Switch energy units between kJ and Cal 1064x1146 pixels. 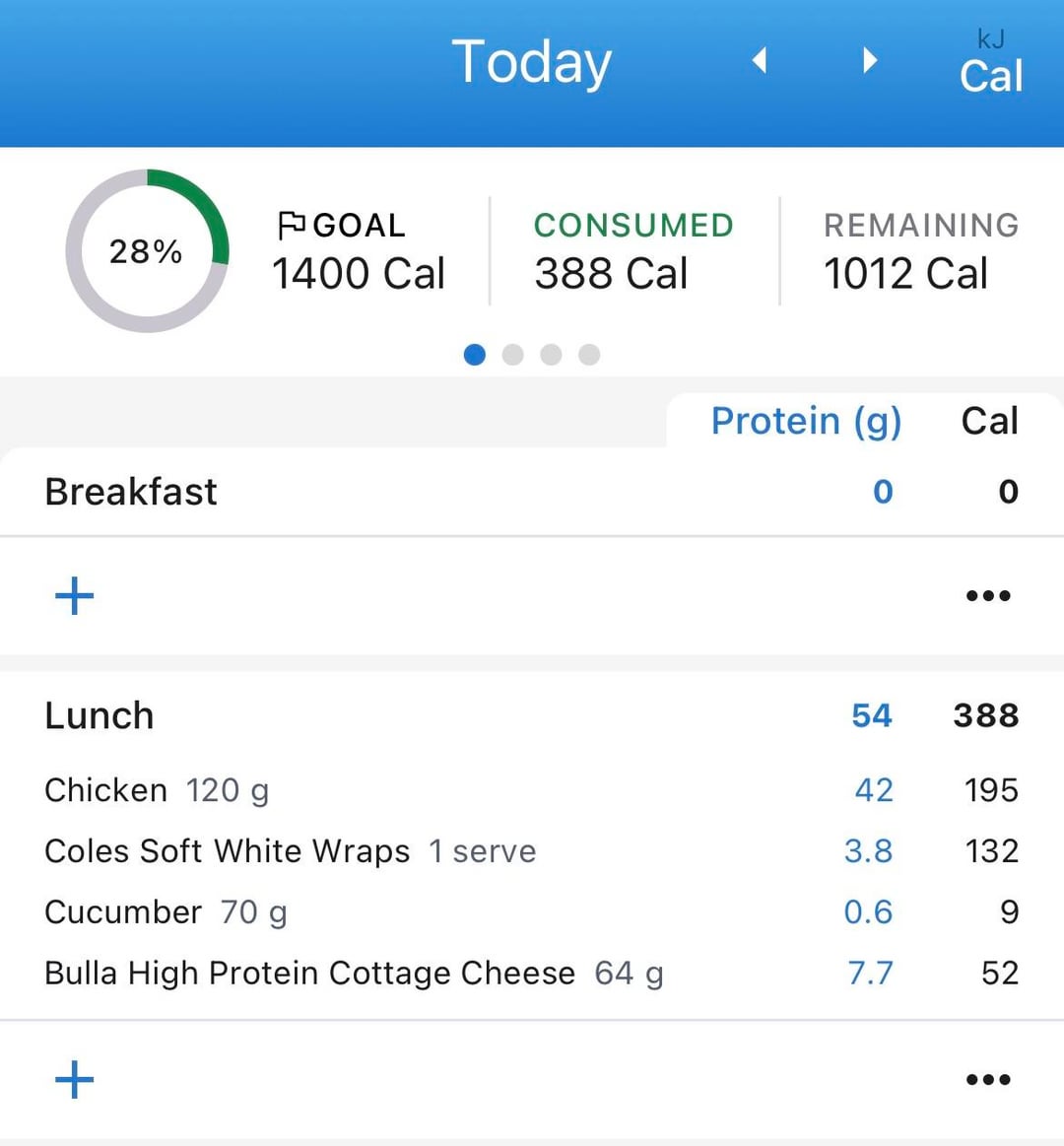point(991,63)
